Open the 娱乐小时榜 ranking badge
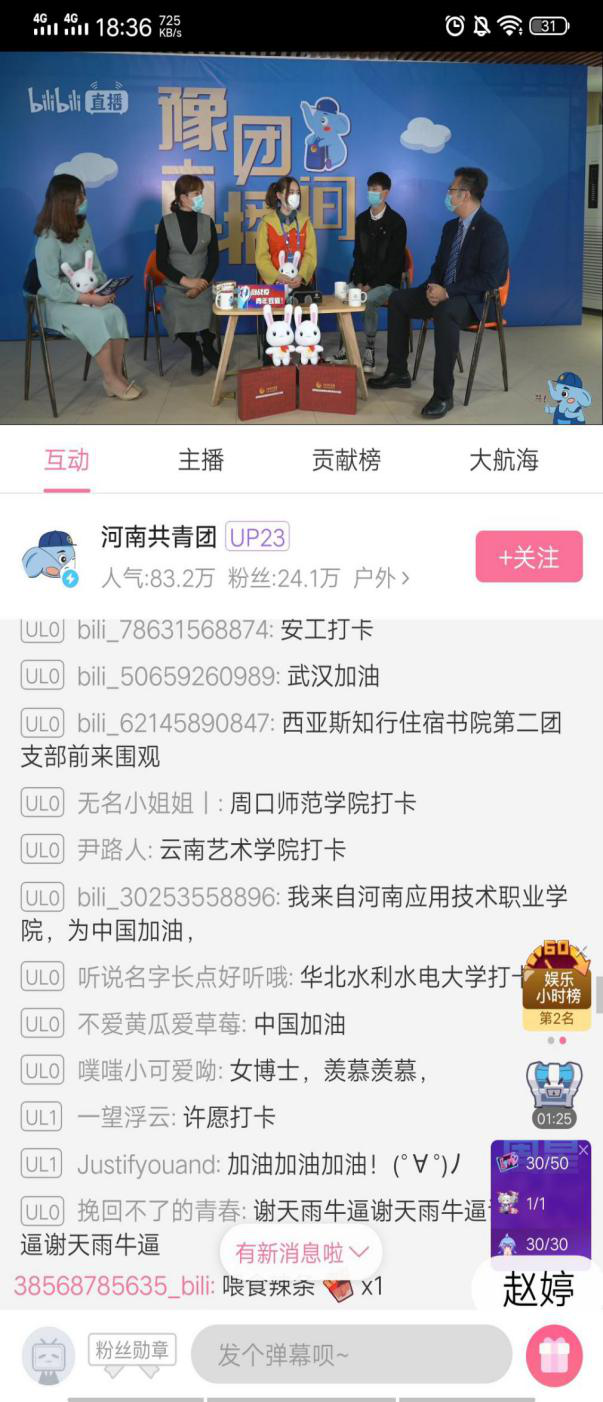 coord(557,988)
